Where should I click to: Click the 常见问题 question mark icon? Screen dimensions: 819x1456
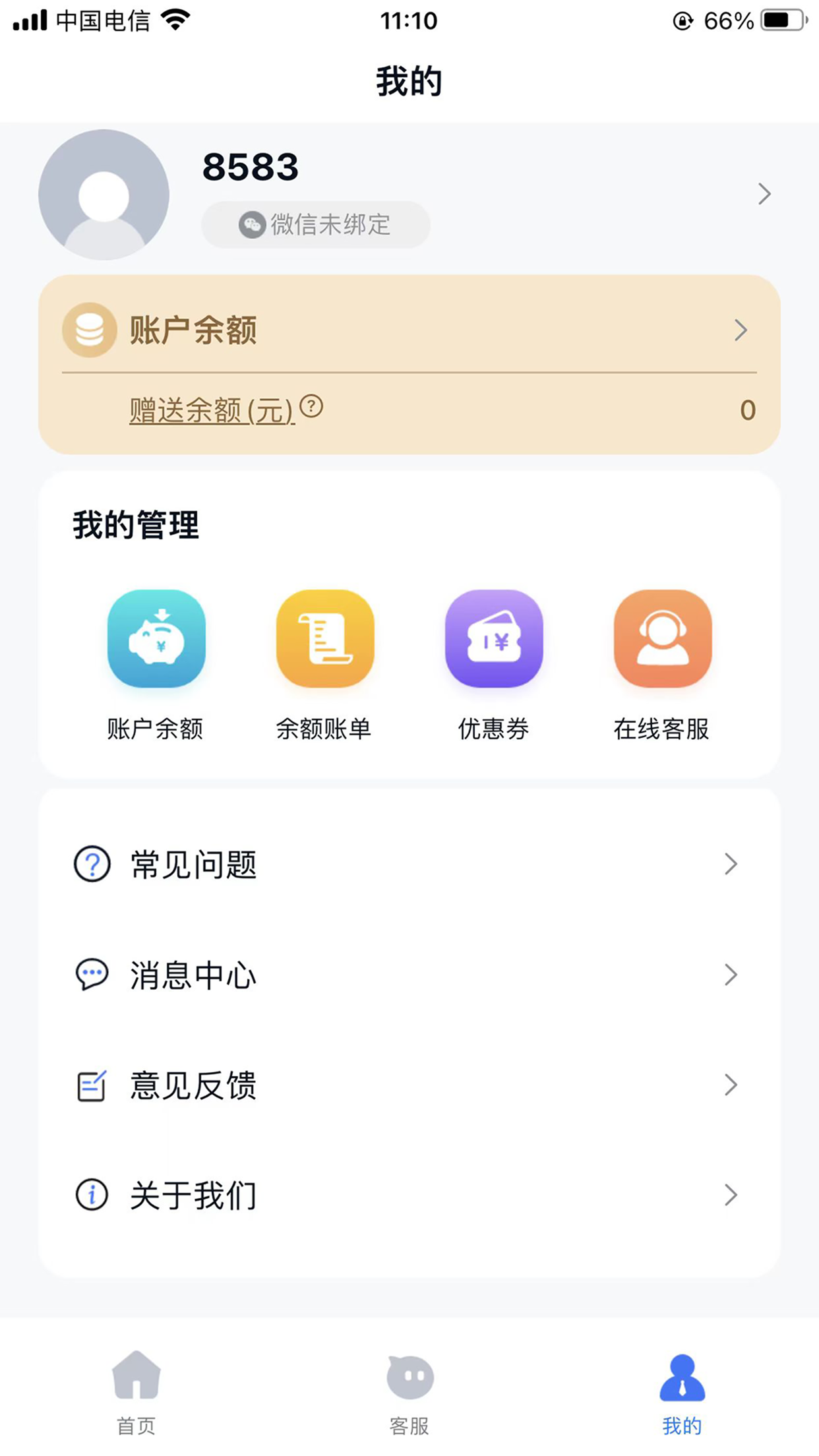pos(92,864)
